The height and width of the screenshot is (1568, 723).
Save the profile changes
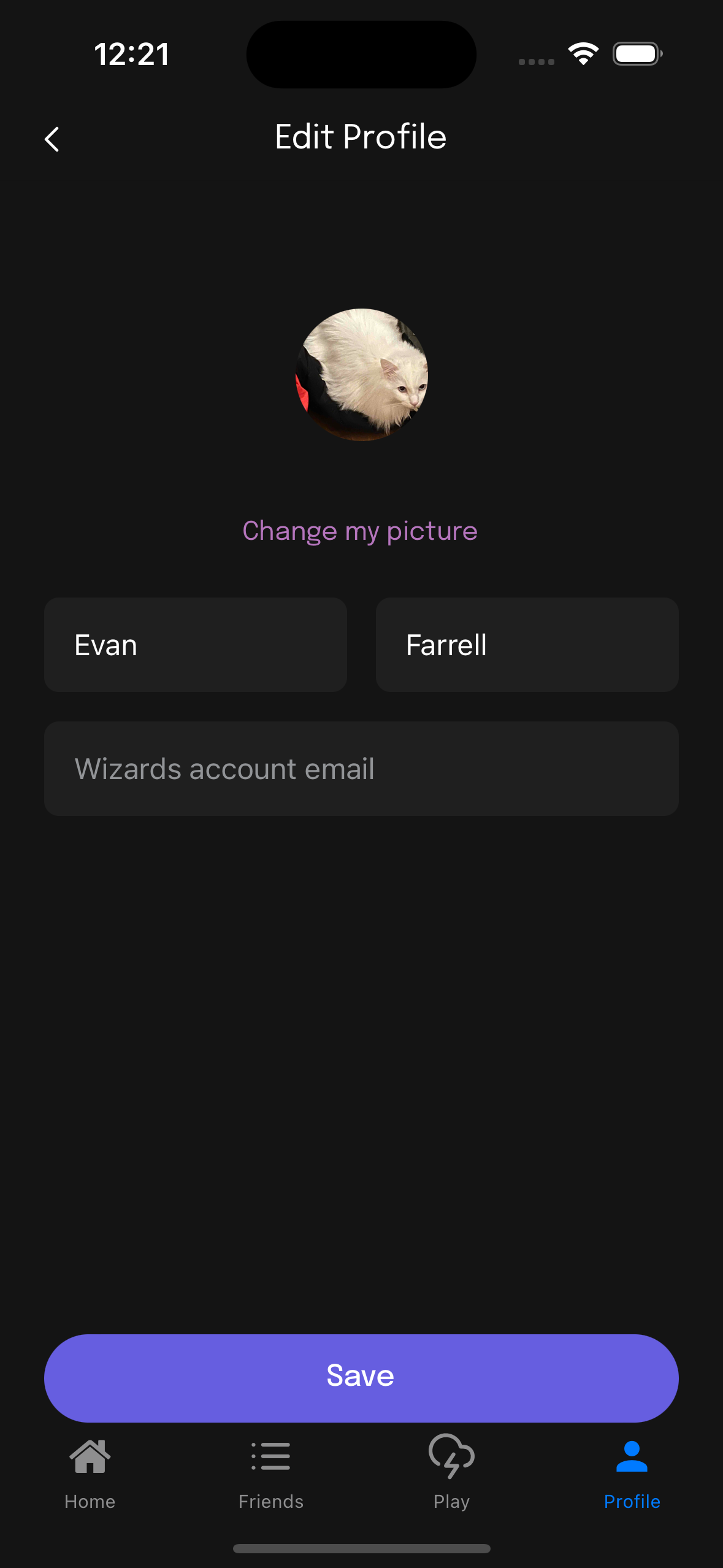pos(361,1377)
